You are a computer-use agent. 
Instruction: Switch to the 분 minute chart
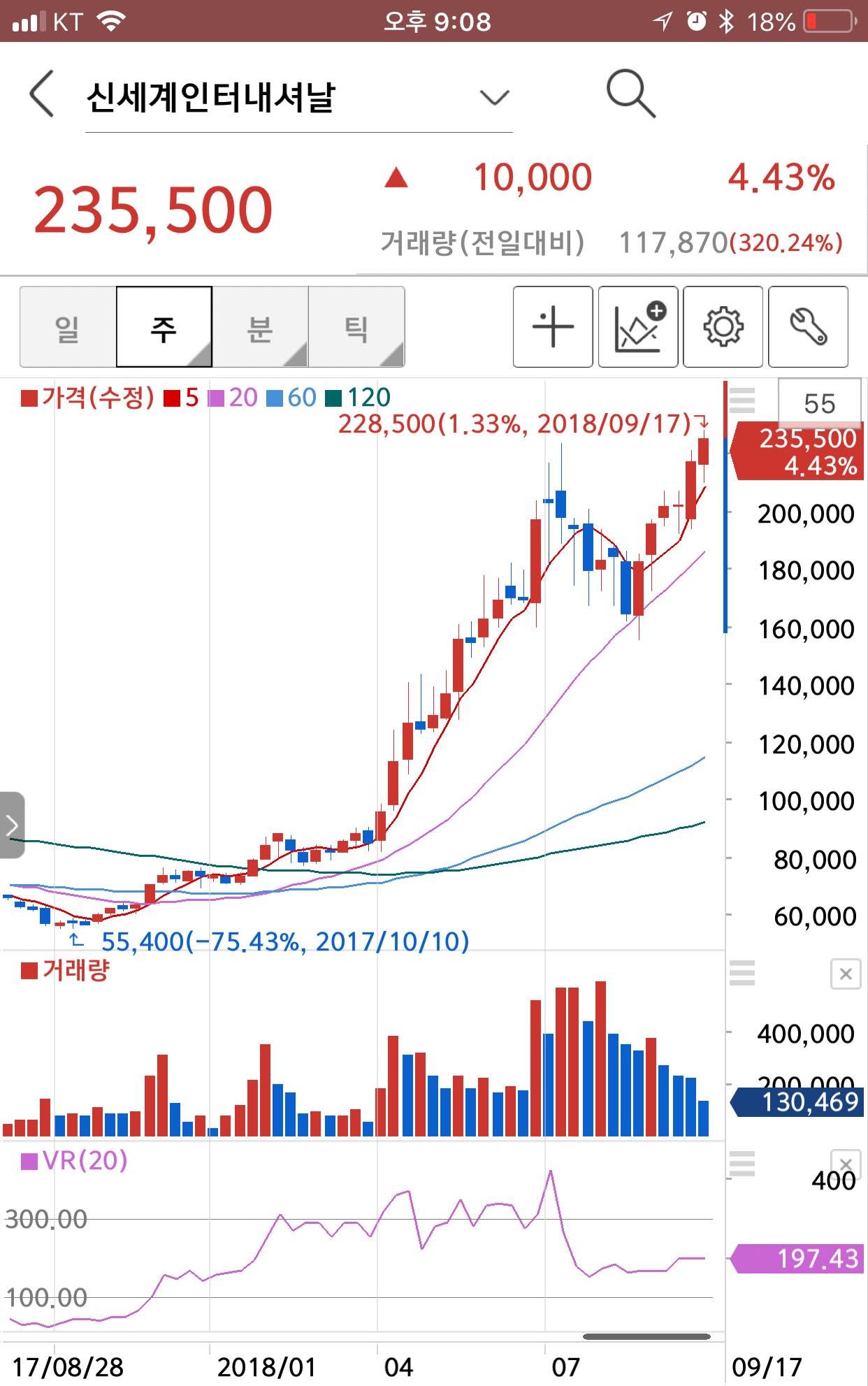260,327
